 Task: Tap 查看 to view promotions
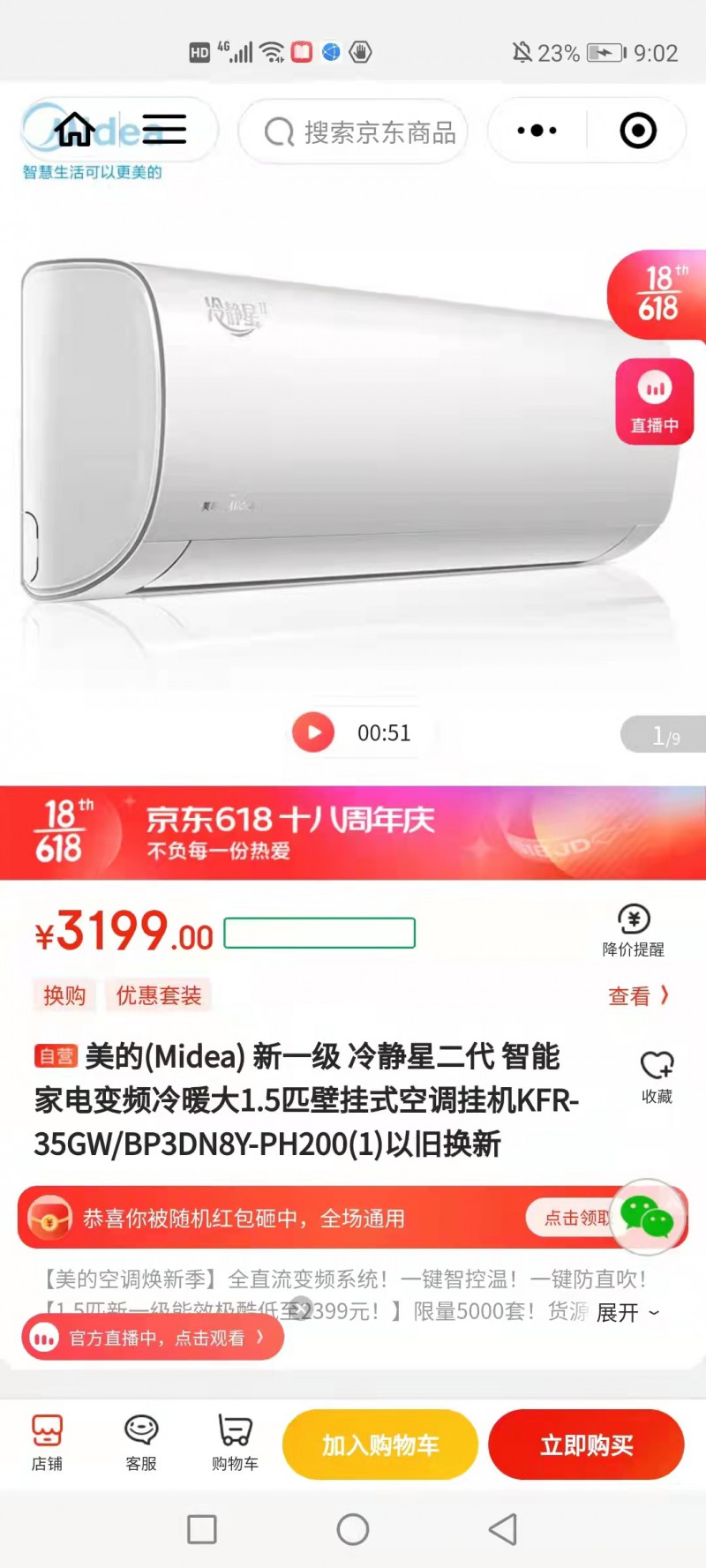pyautogui.click(x=637, y=996)
